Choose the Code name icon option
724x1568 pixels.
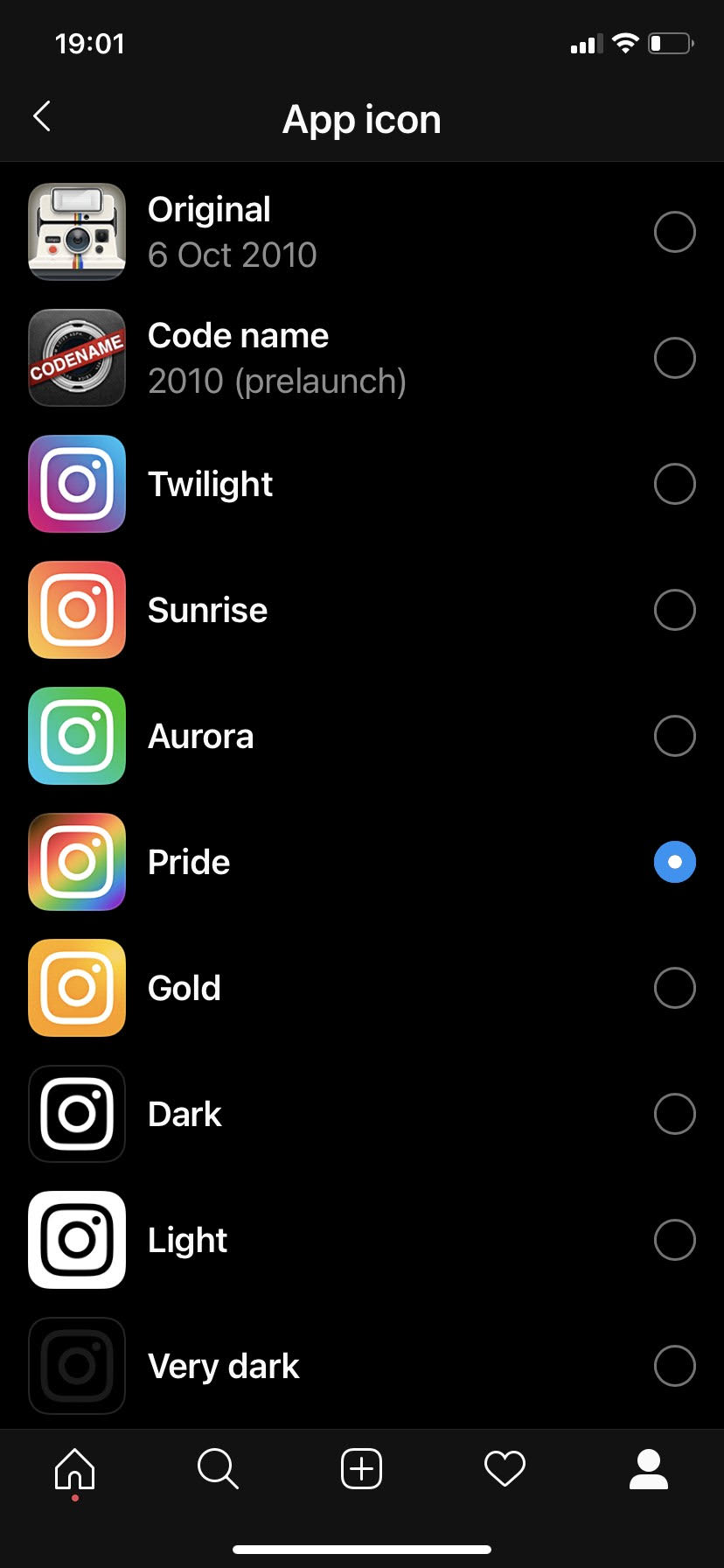674,358
